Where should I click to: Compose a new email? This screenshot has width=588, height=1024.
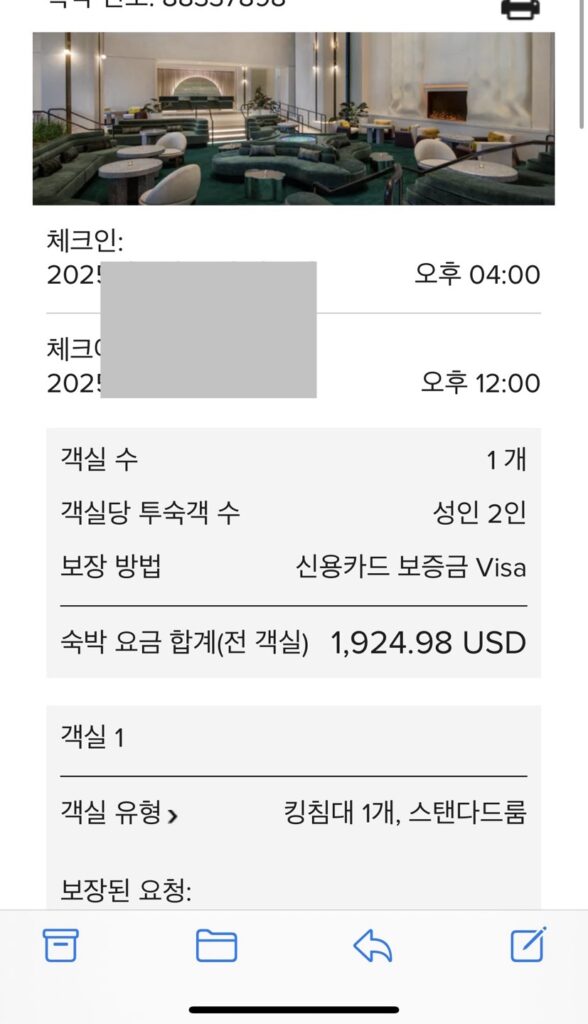point(528,944)
